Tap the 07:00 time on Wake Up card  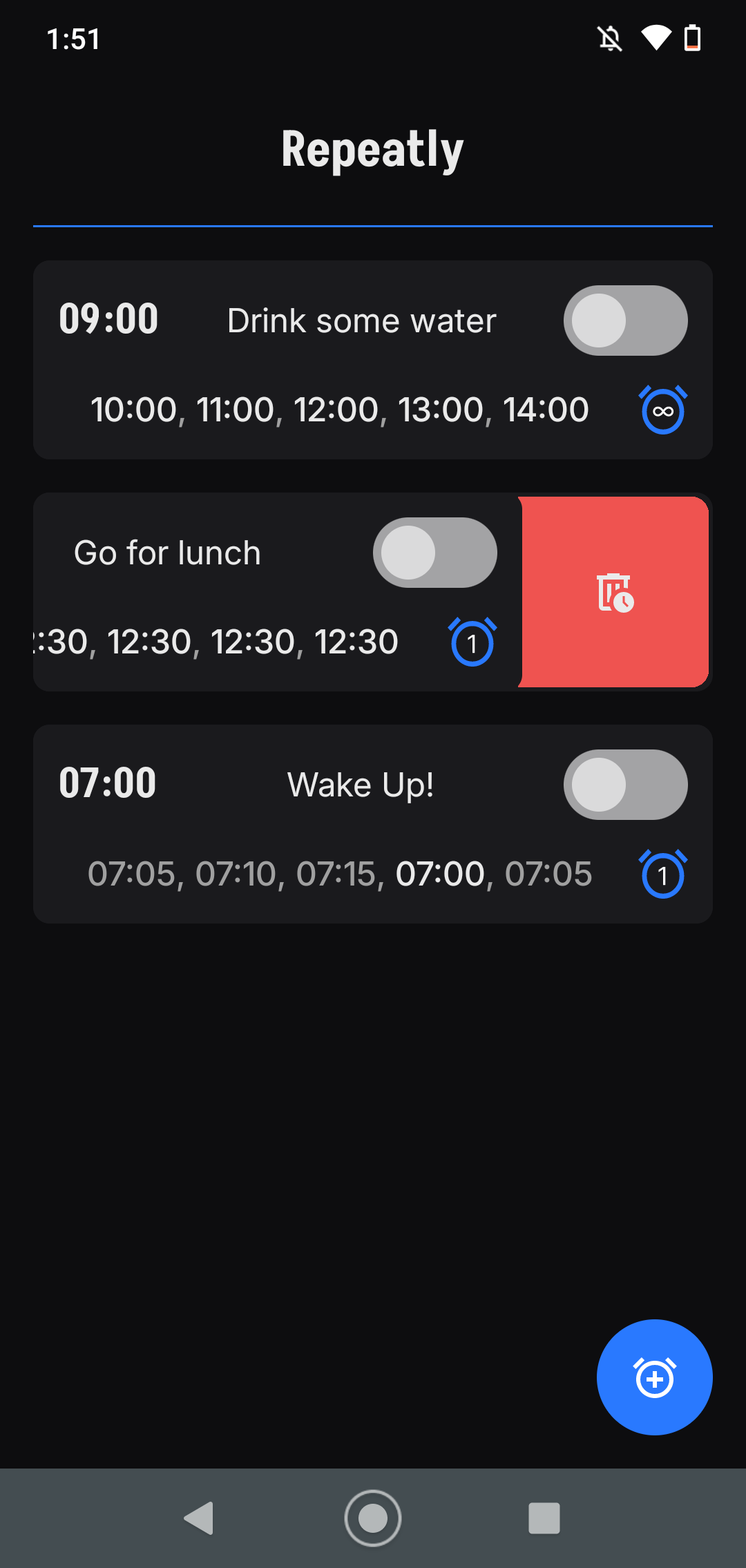107,783
